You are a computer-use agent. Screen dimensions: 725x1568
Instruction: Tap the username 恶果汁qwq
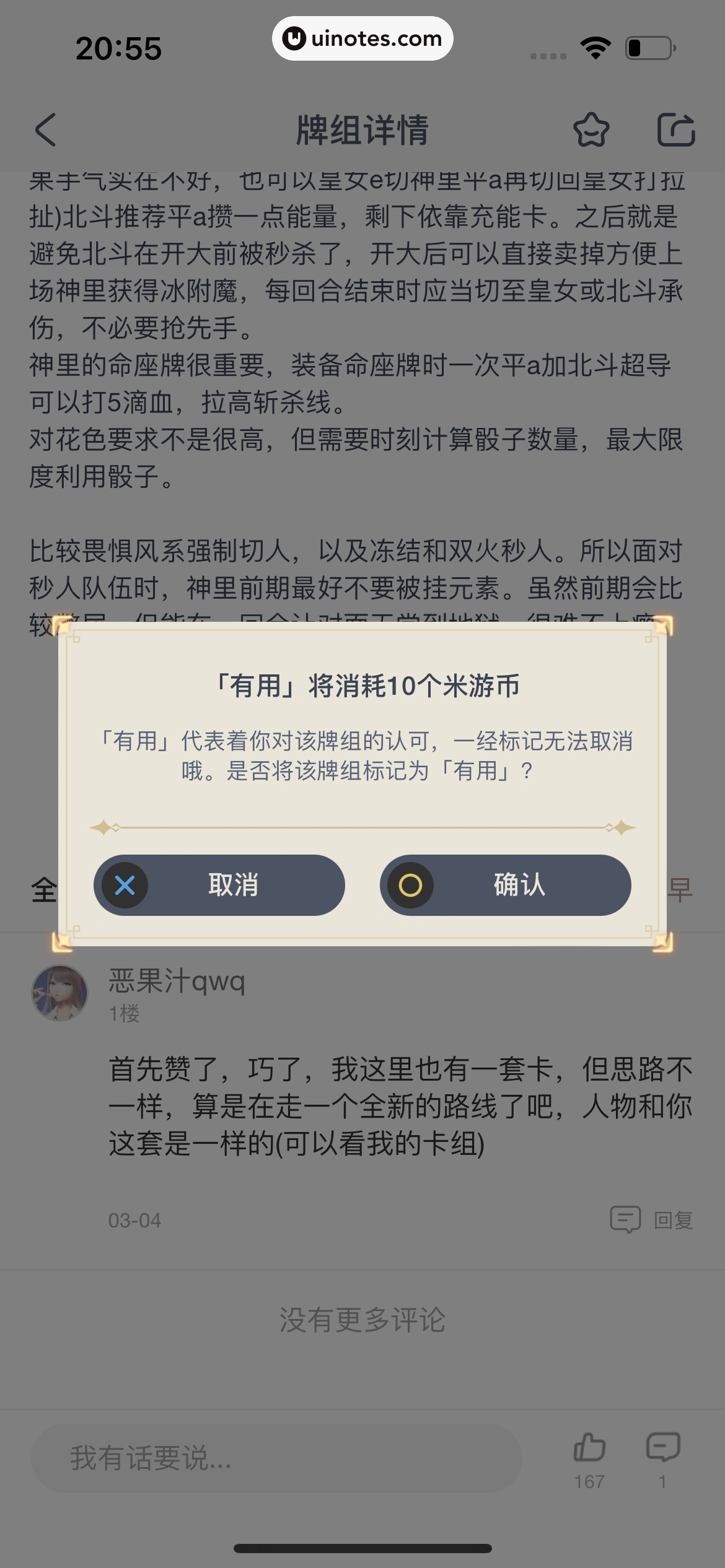177,980
